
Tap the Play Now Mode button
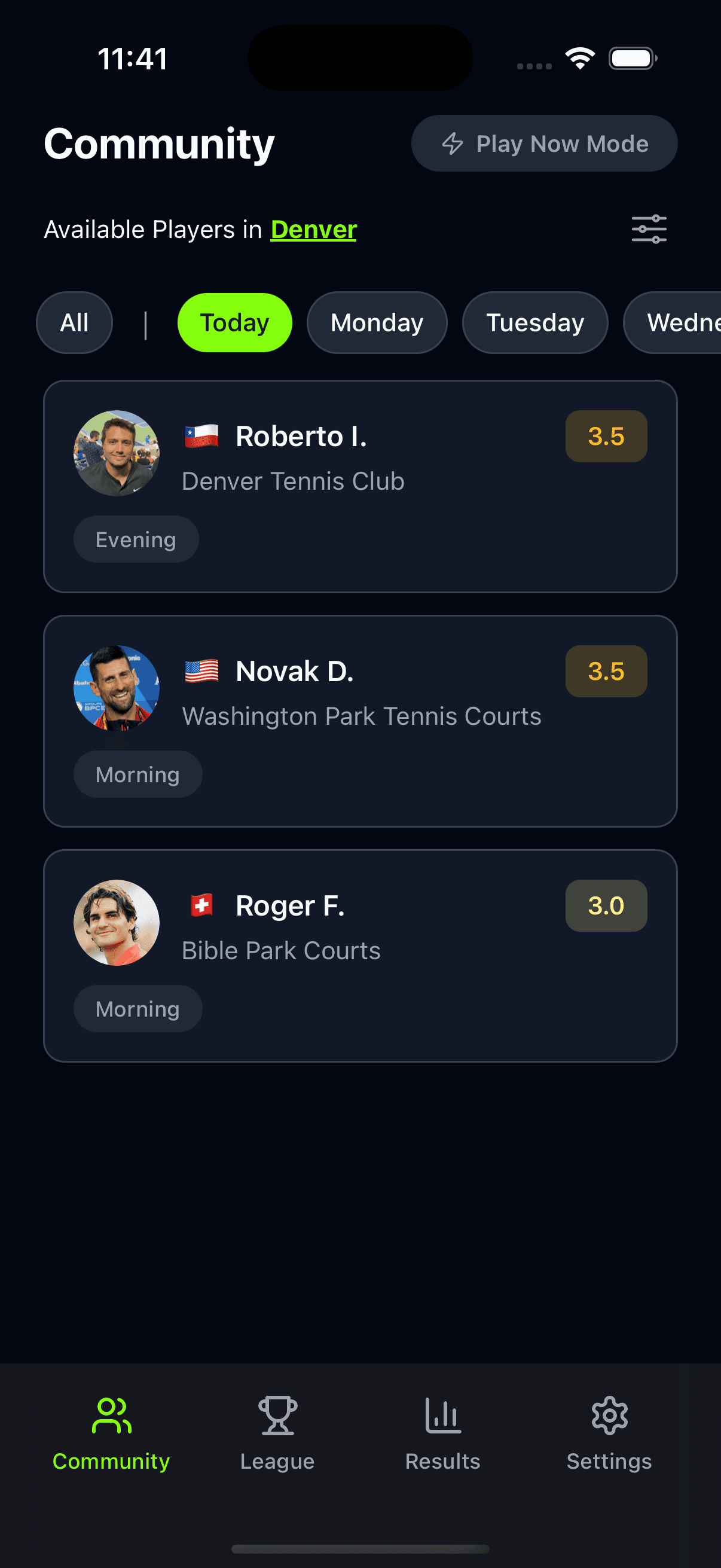[543, 143]
